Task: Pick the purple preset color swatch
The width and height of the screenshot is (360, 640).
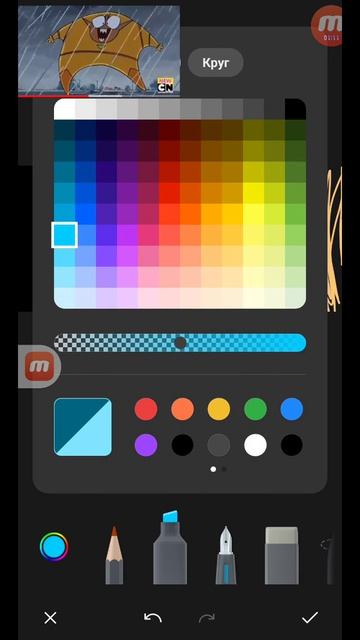Action: [x=146, y=445]
